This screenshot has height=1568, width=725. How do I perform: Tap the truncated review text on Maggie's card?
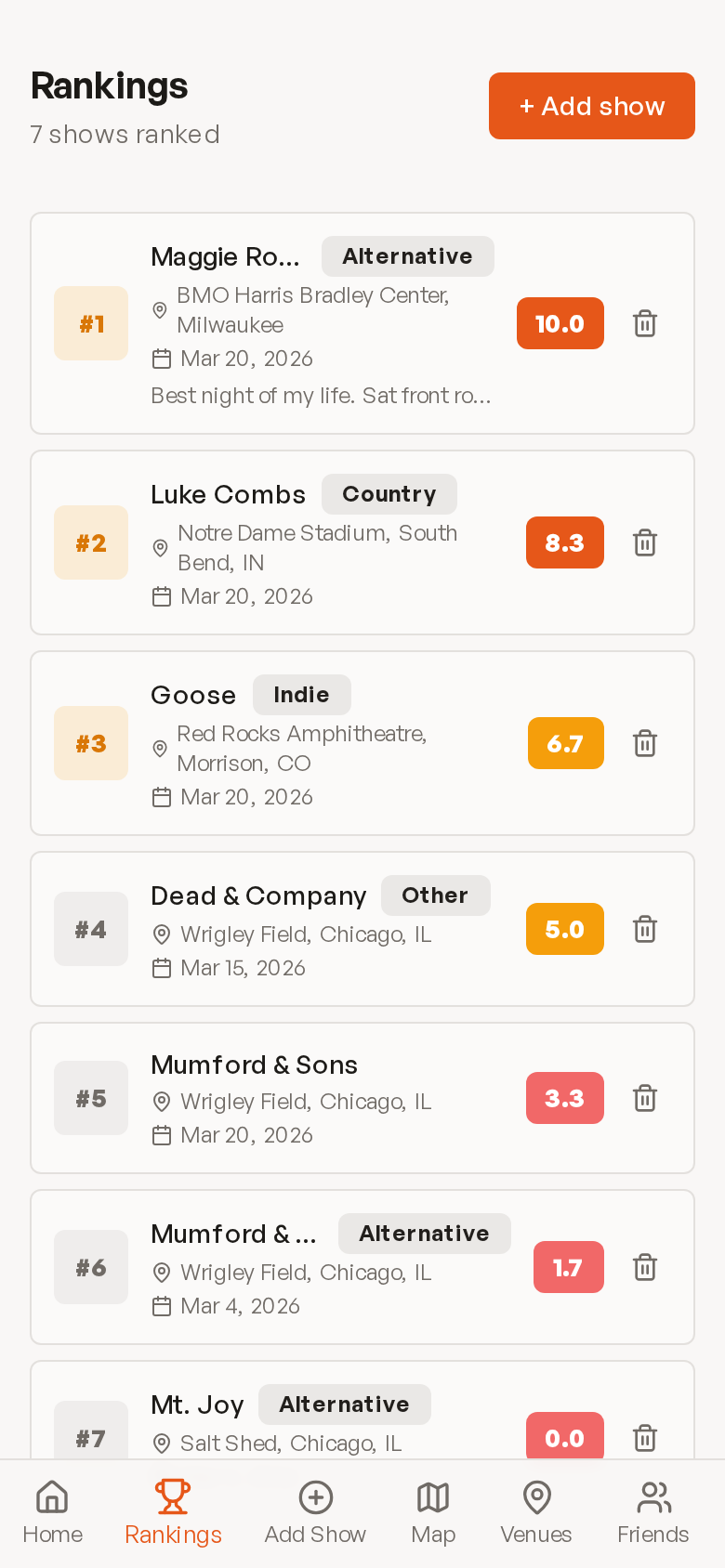pos(321,395)
